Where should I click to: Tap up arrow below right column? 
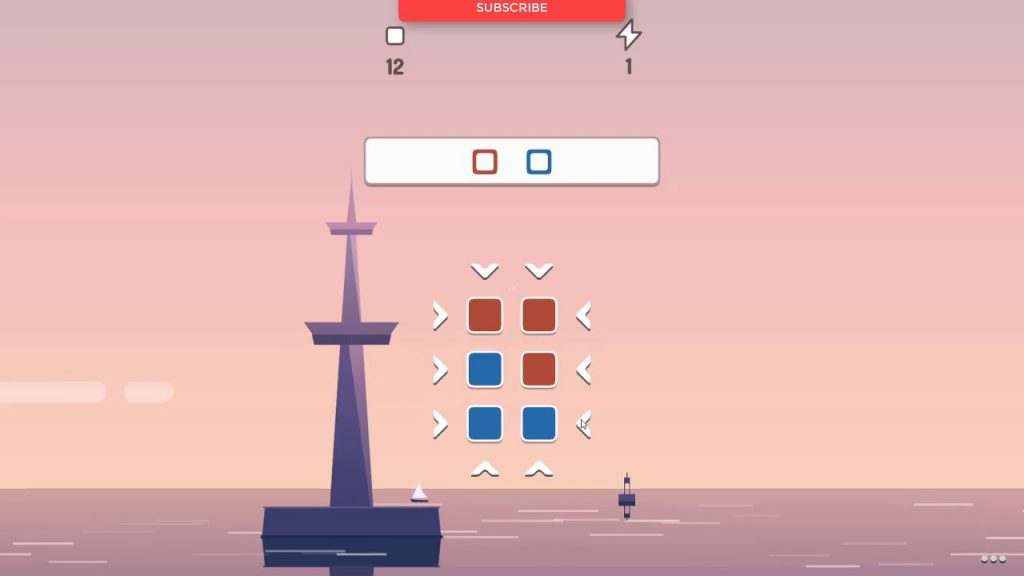[x=539, y=468]
